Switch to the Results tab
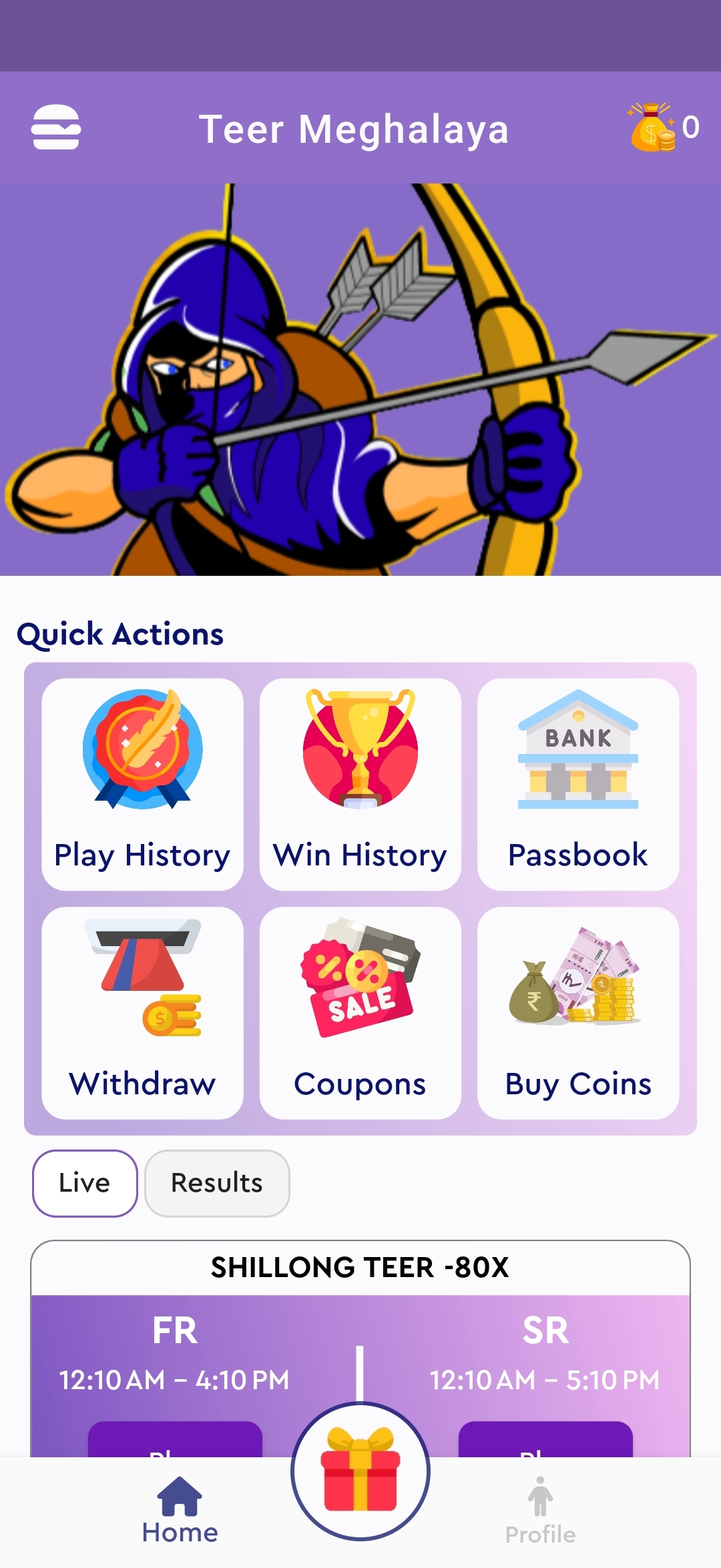721x1568 pixels. (217, 1183)
